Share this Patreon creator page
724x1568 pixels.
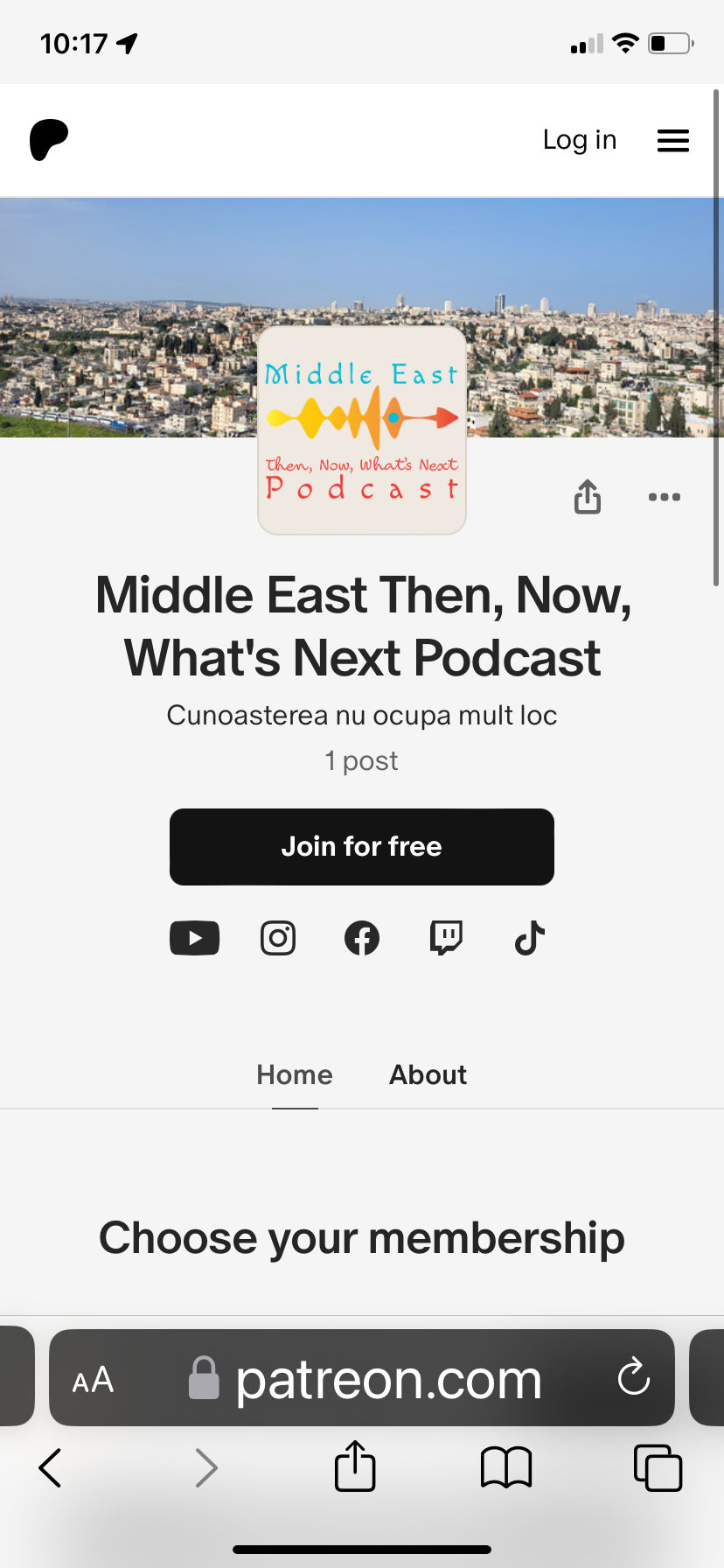click(588, 497)
